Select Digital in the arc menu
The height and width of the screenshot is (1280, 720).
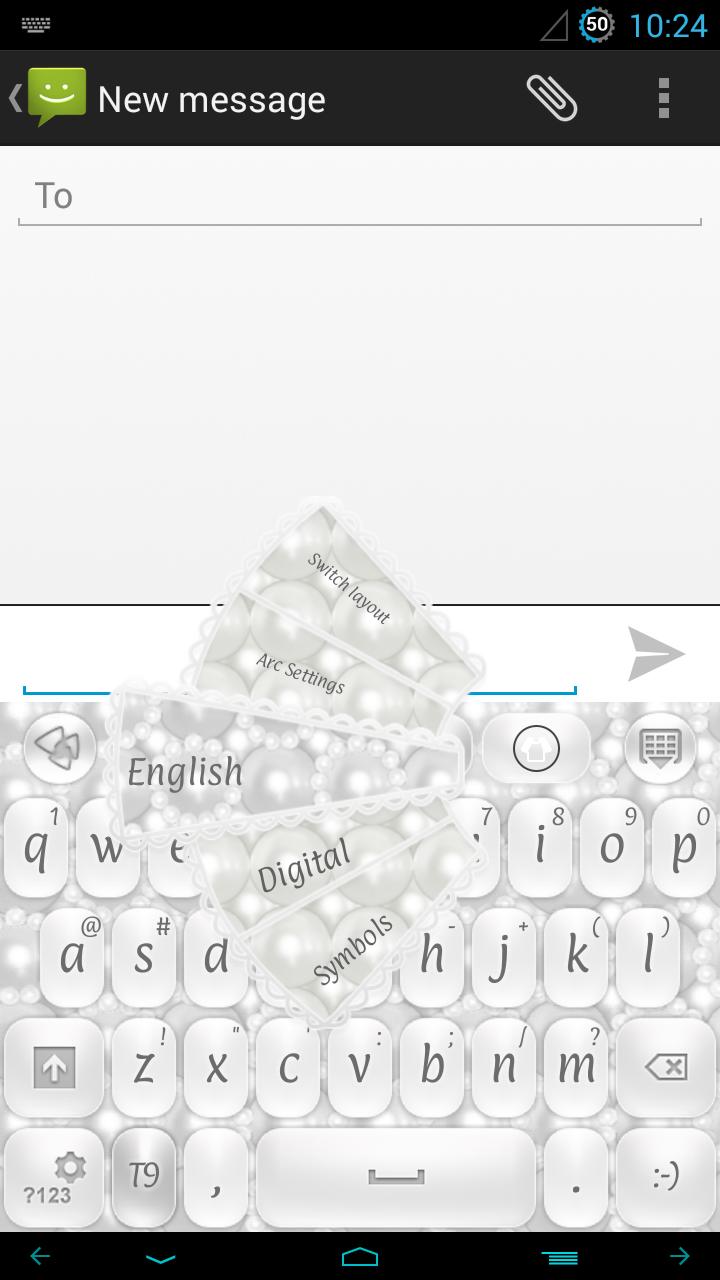pyautogui.click(x=304, y=865)
